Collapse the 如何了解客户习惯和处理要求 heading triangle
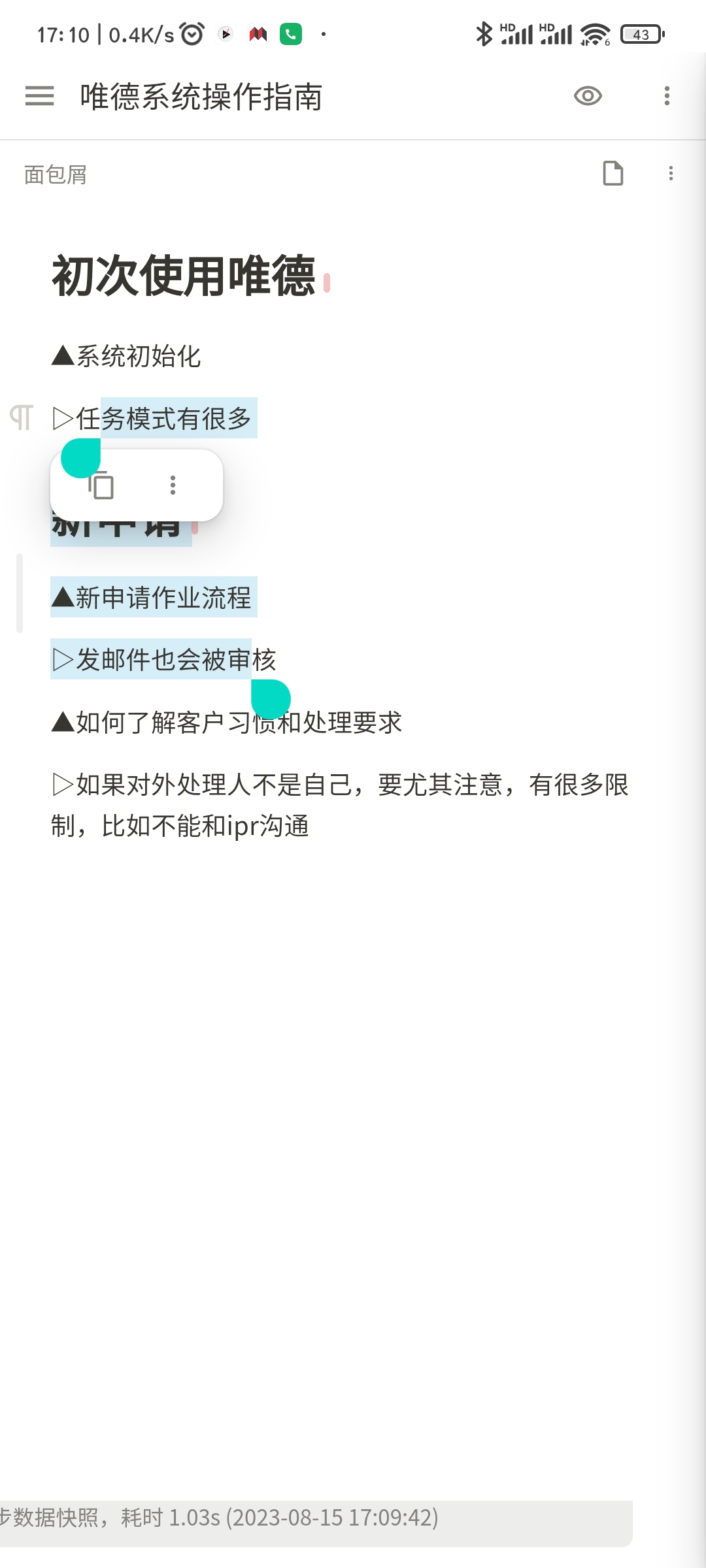The height and width of the screenshot is (1568, 706). (61, 722)
